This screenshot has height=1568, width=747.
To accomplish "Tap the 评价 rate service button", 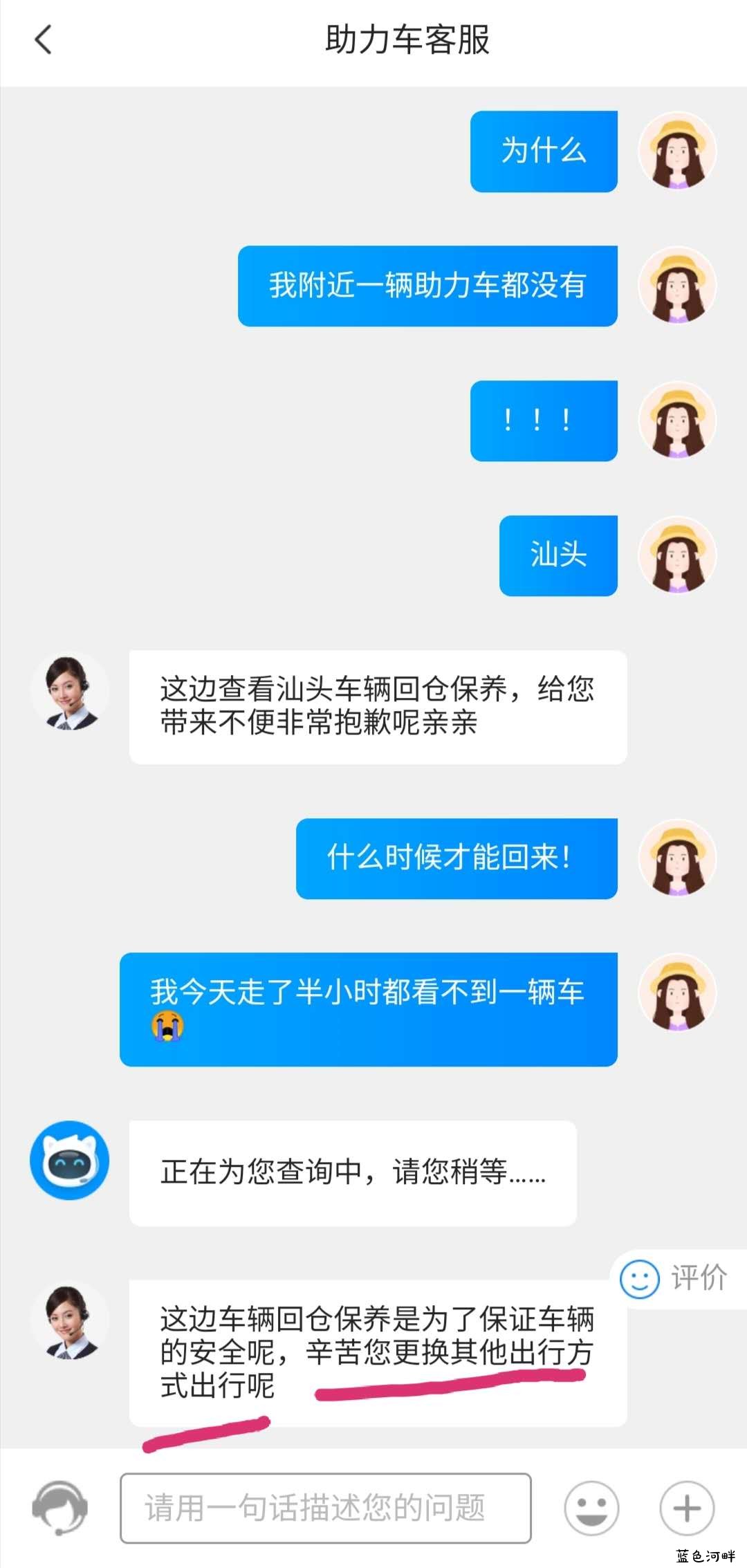I will tap(676, 1278).
